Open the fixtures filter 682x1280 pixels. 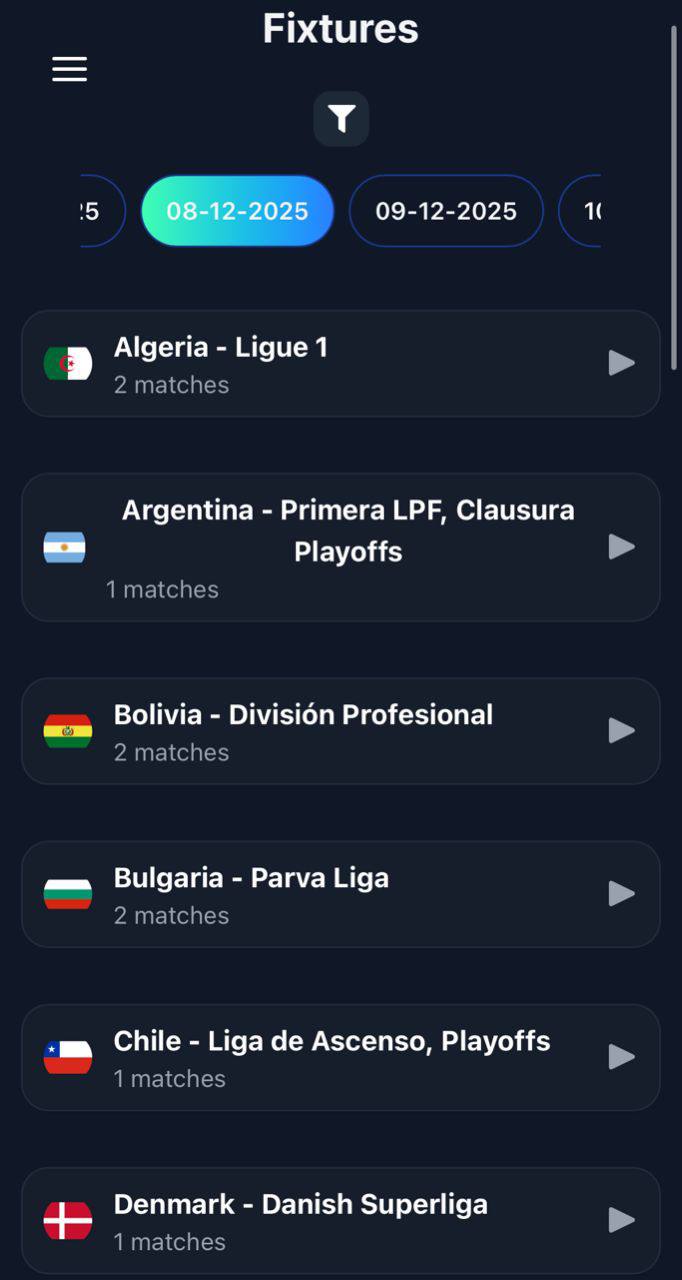click(341, 119)
